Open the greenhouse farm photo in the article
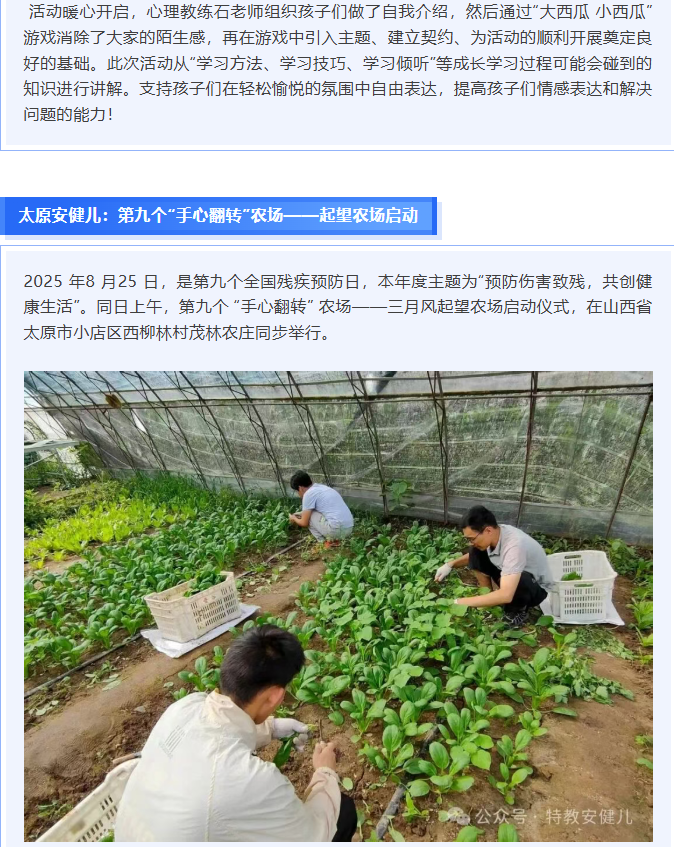 tap(338, 605)
